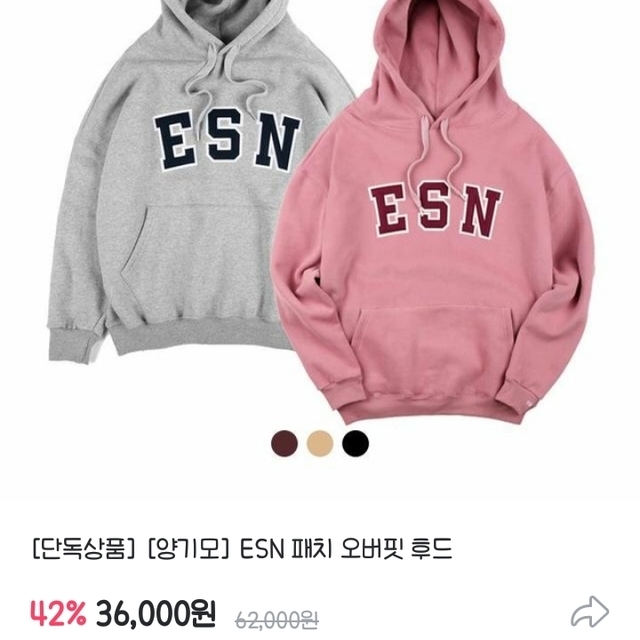Open the ESN hoodie product image
Screen dimensions: 640x640
pyautogui.click(x=320, y=220)
